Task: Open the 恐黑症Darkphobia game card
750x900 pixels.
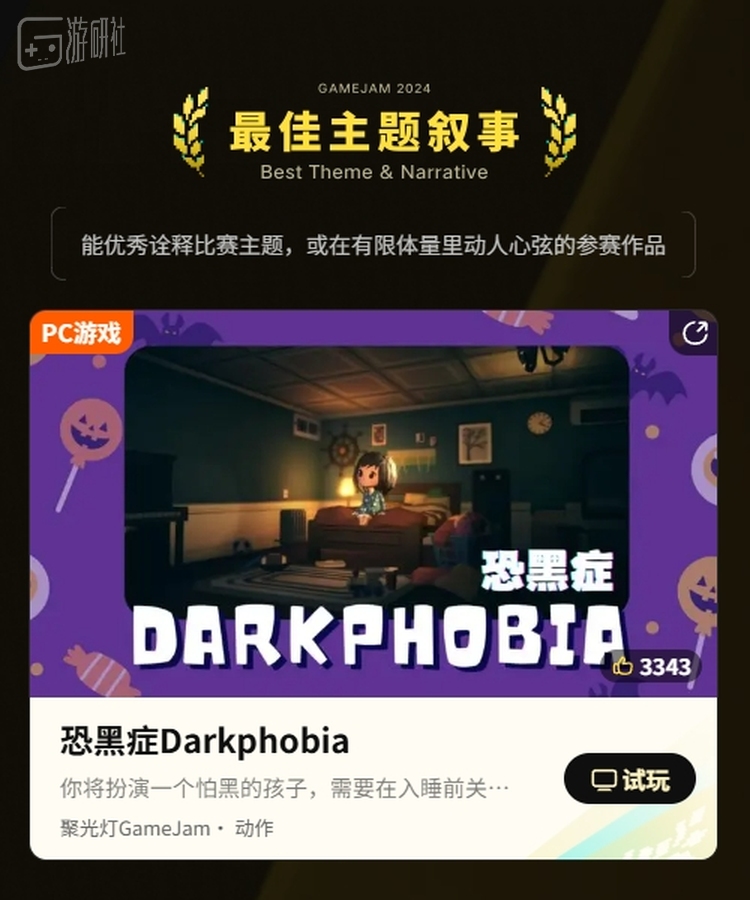Action: (x=205, y=742)
